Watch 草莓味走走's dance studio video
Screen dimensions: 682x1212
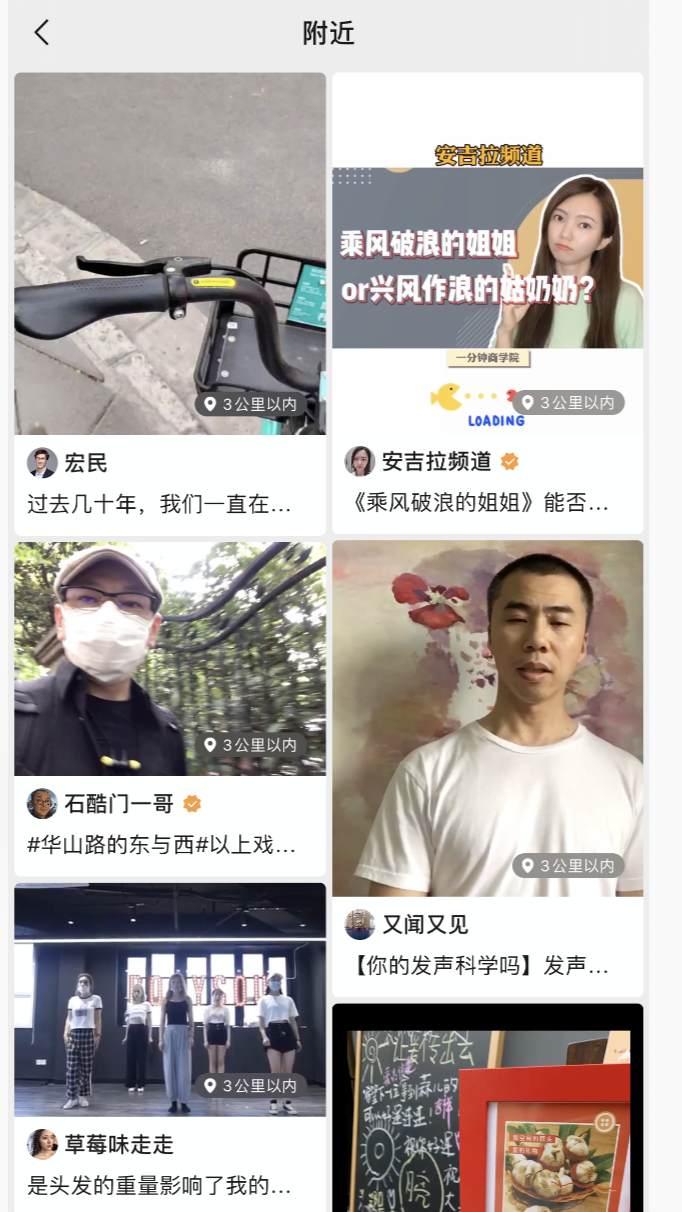click(170, 999)
